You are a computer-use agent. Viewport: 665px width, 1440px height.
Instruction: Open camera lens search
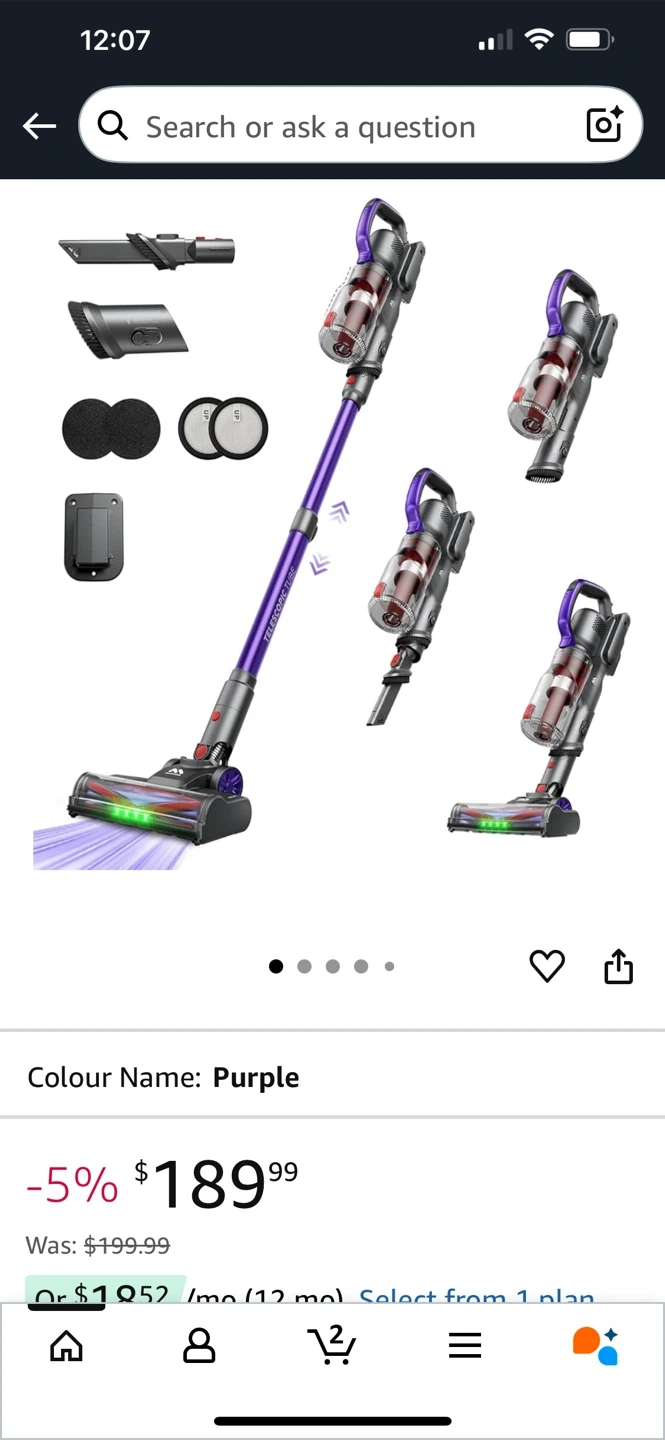[604, 126]
